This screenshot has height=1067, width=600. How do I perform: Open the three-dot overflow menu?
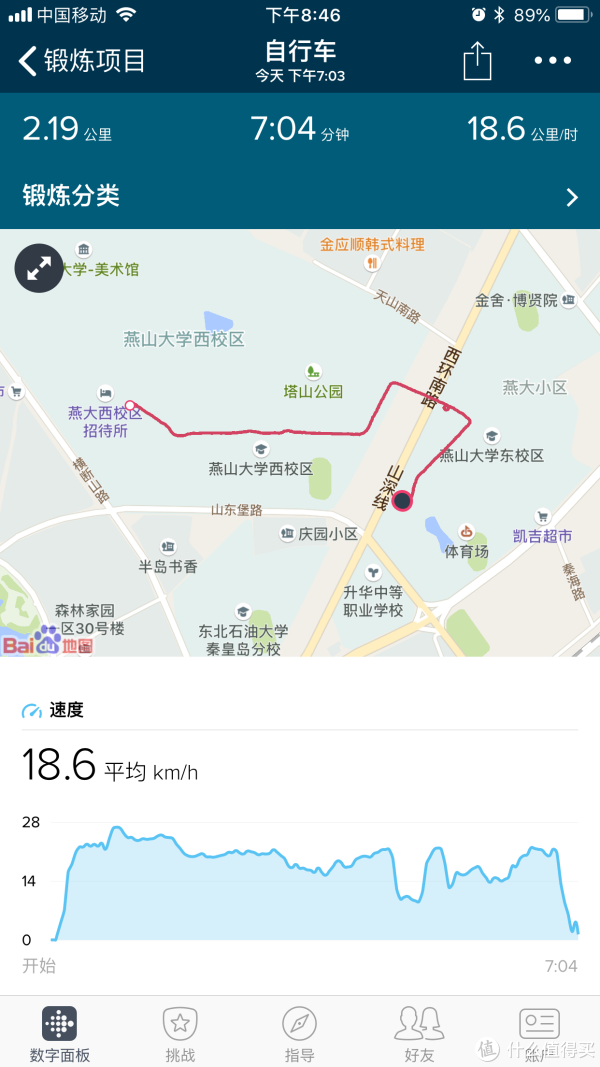552,61
